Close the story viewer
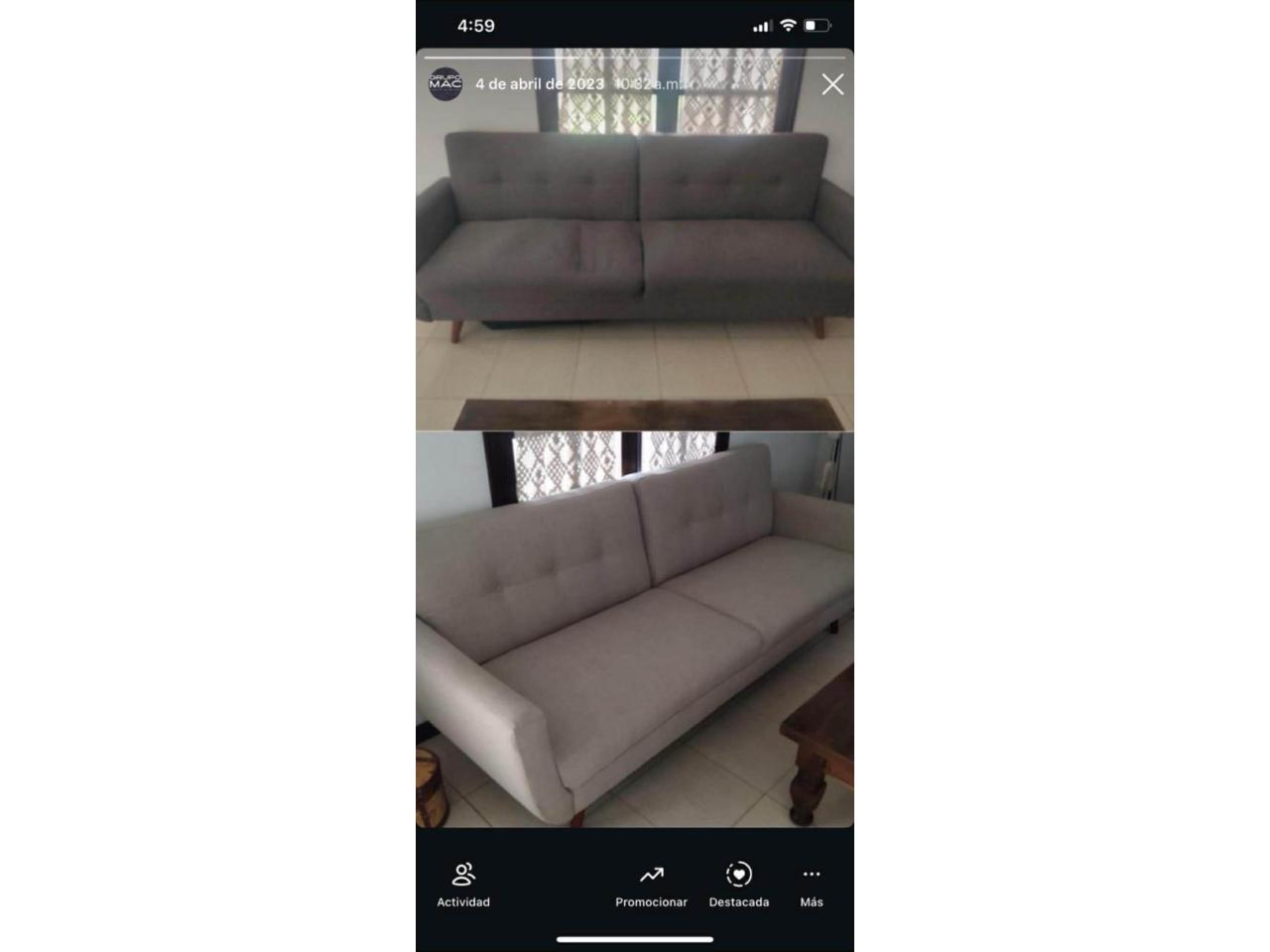The width and height of the screenshot is (1270, 952). pyautogui.click(x=832, y=85)
